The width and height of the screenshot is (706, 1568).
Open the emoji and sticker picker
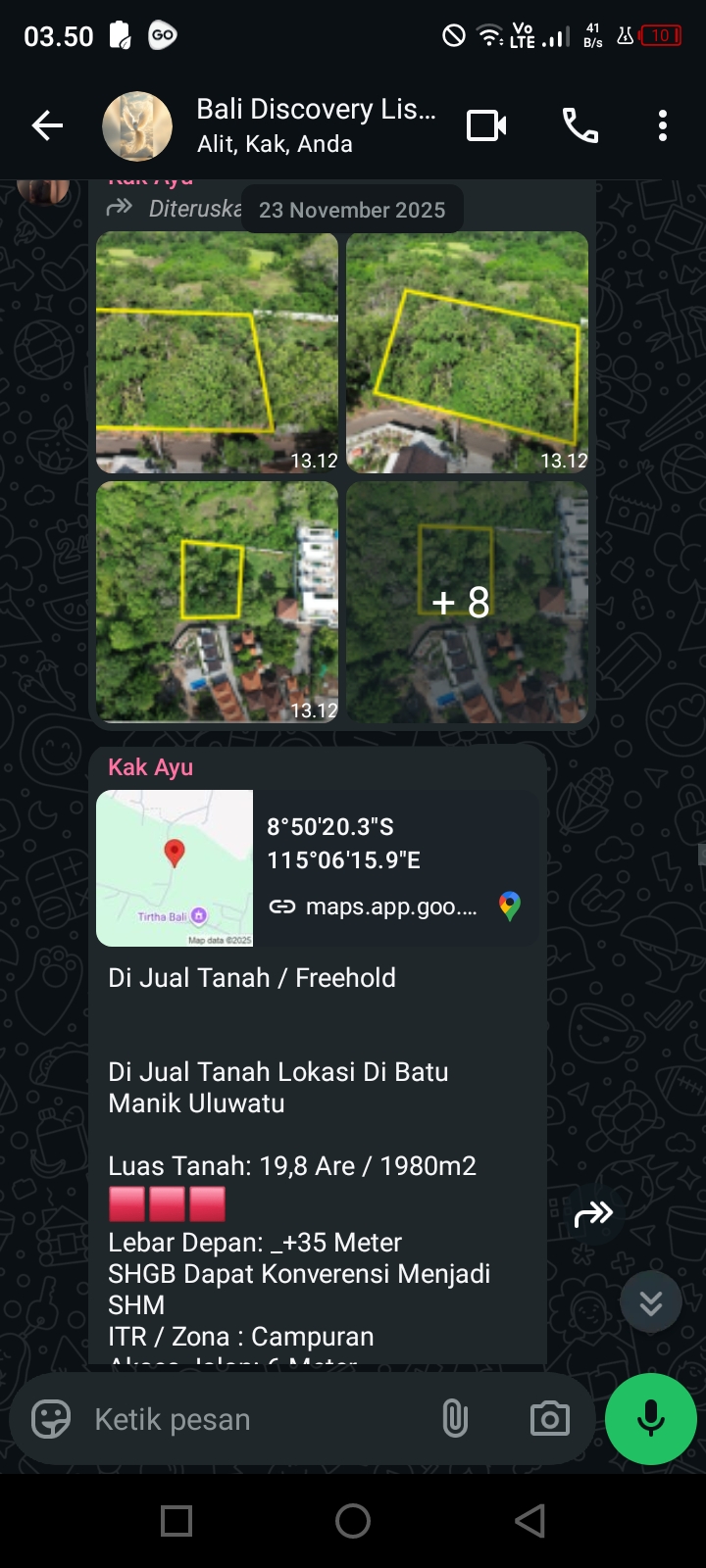tap(51, 1419)
